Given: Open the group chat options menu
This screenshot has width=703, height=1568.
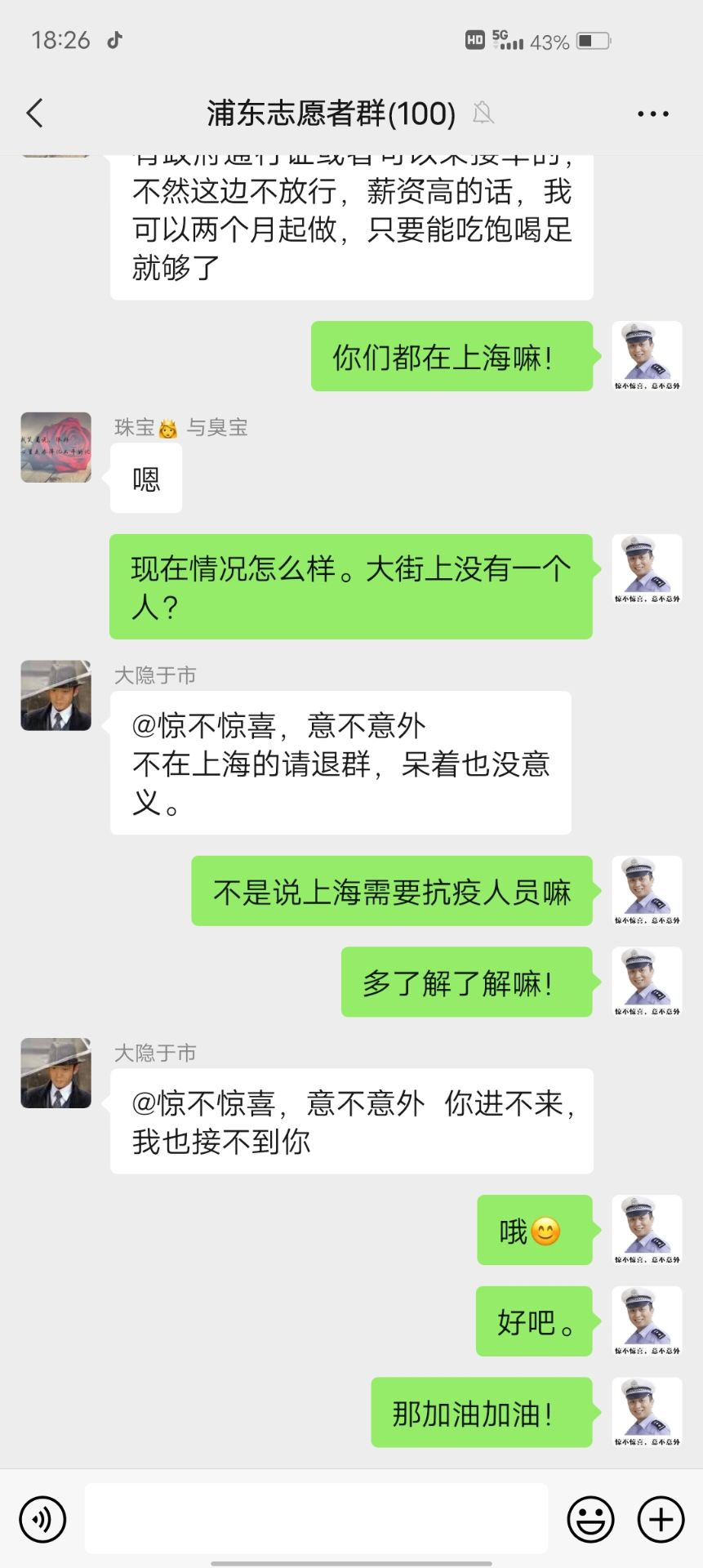Looking at the screenshot, I should click(652, 114).
